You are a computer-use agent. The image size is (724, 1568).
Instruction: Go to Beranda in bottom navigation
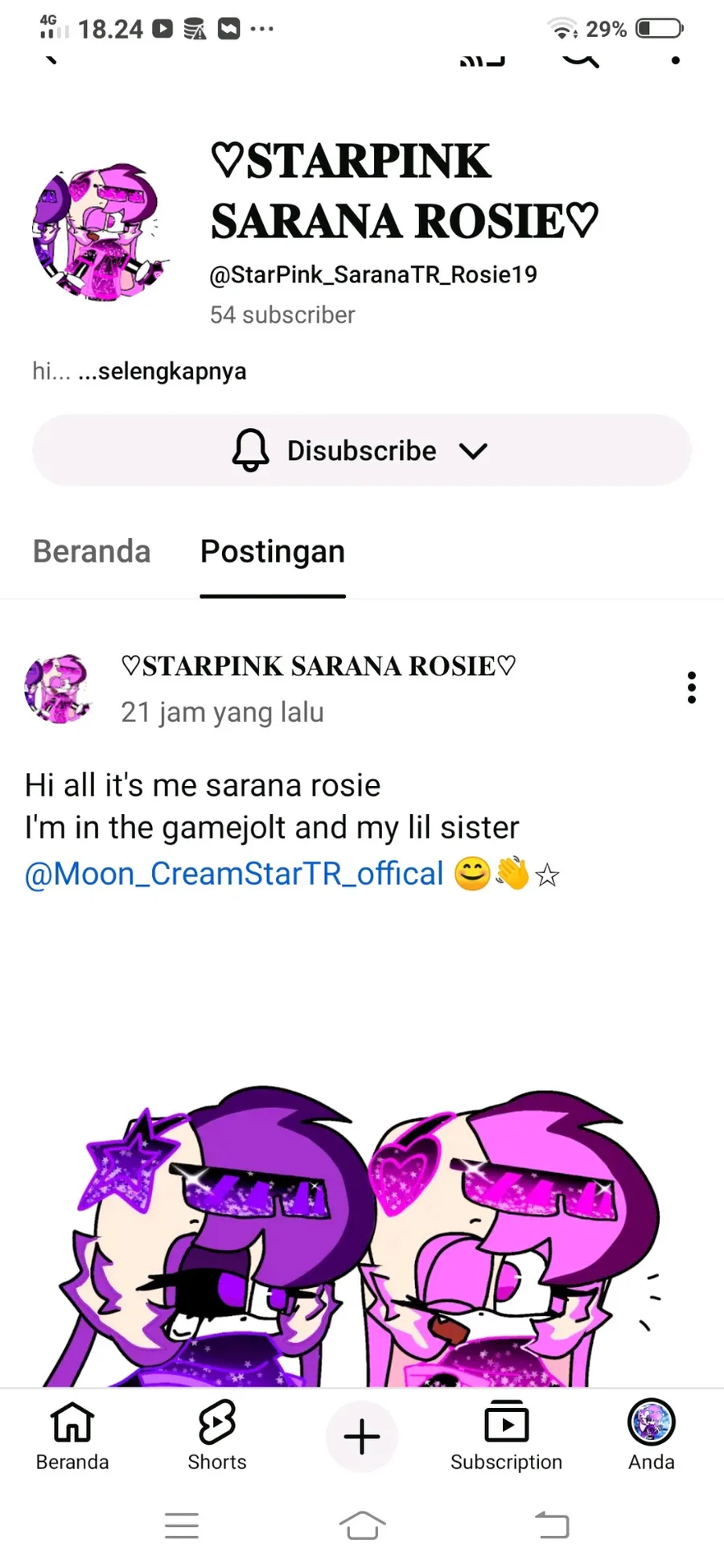72,1437
